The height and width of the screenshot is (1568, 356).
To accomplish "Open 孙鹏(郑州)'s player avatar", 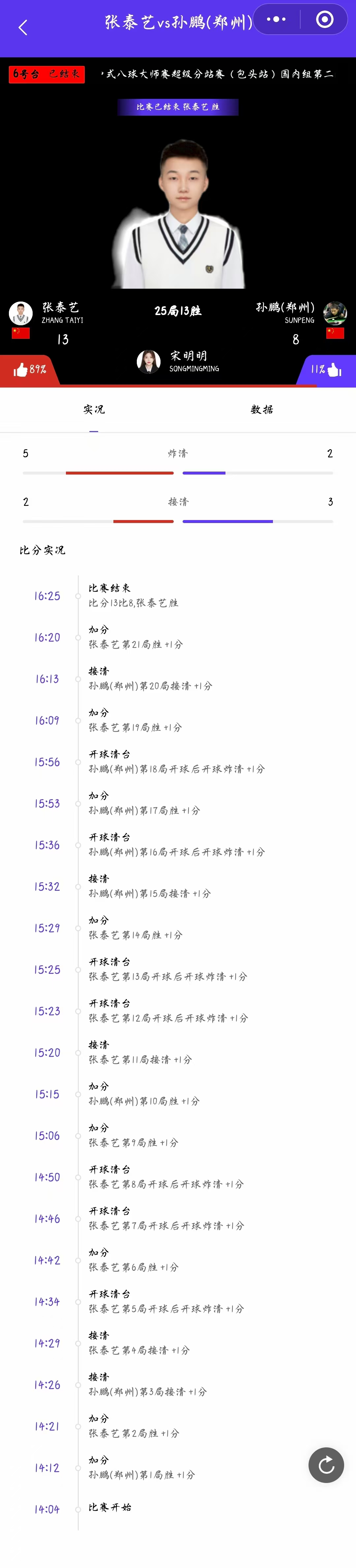I will click(x=335, y=313).
